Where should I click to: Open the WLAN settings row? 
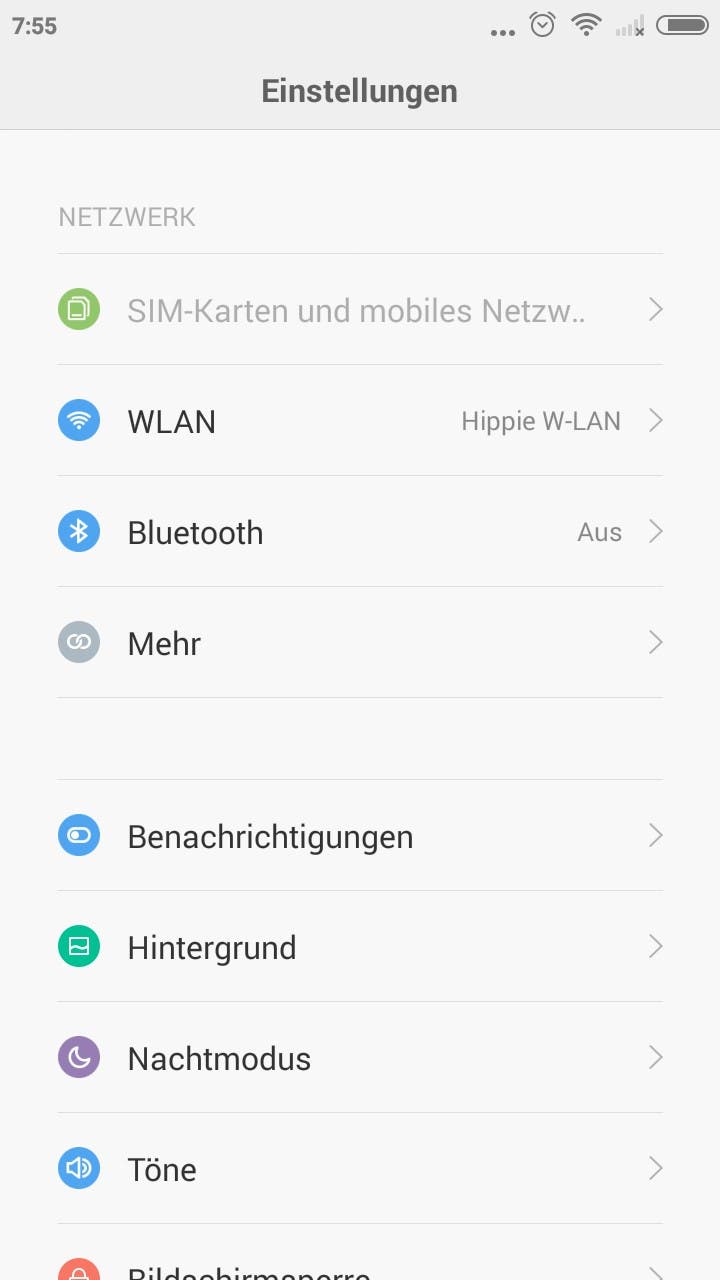click(360, 420)
